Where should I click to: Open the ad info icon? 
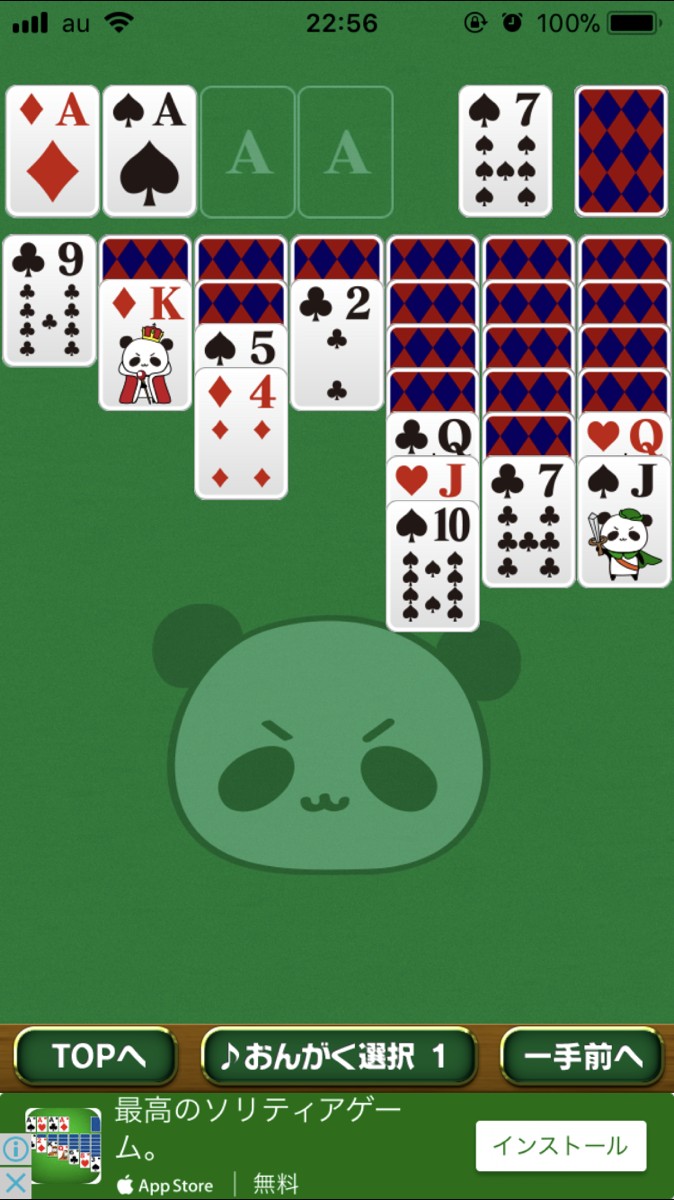pos(14,1147)
